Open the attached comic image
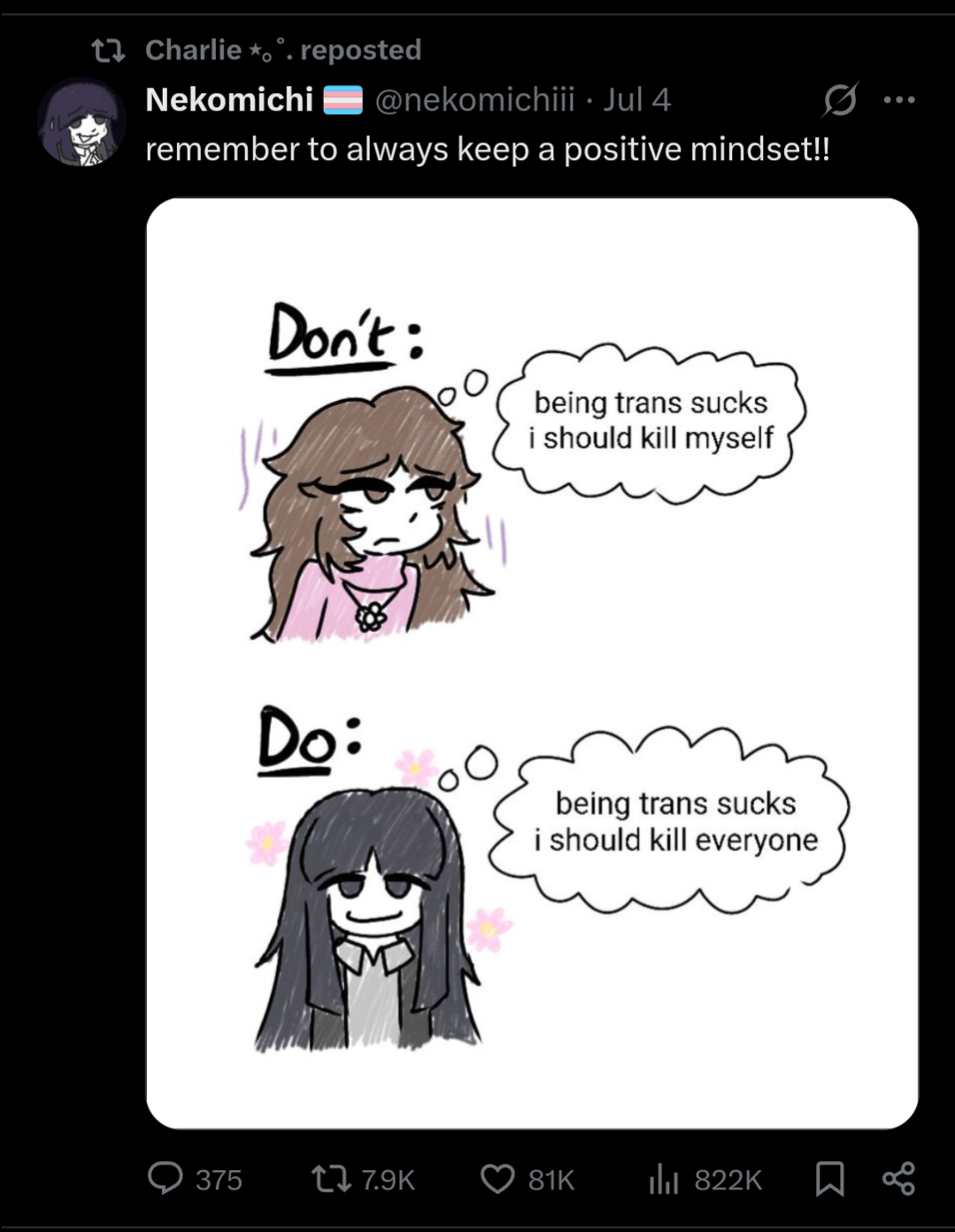The width and height of the screenshot is (955, 1232). (532, 662)
